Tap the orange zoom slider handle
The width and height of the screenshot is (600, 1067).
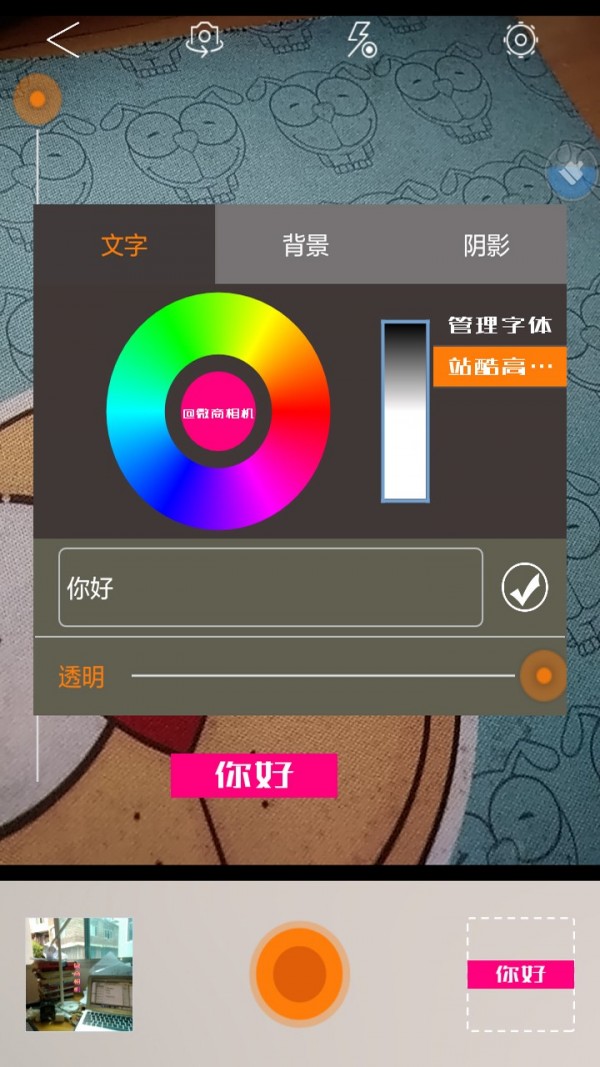[37, 99]
